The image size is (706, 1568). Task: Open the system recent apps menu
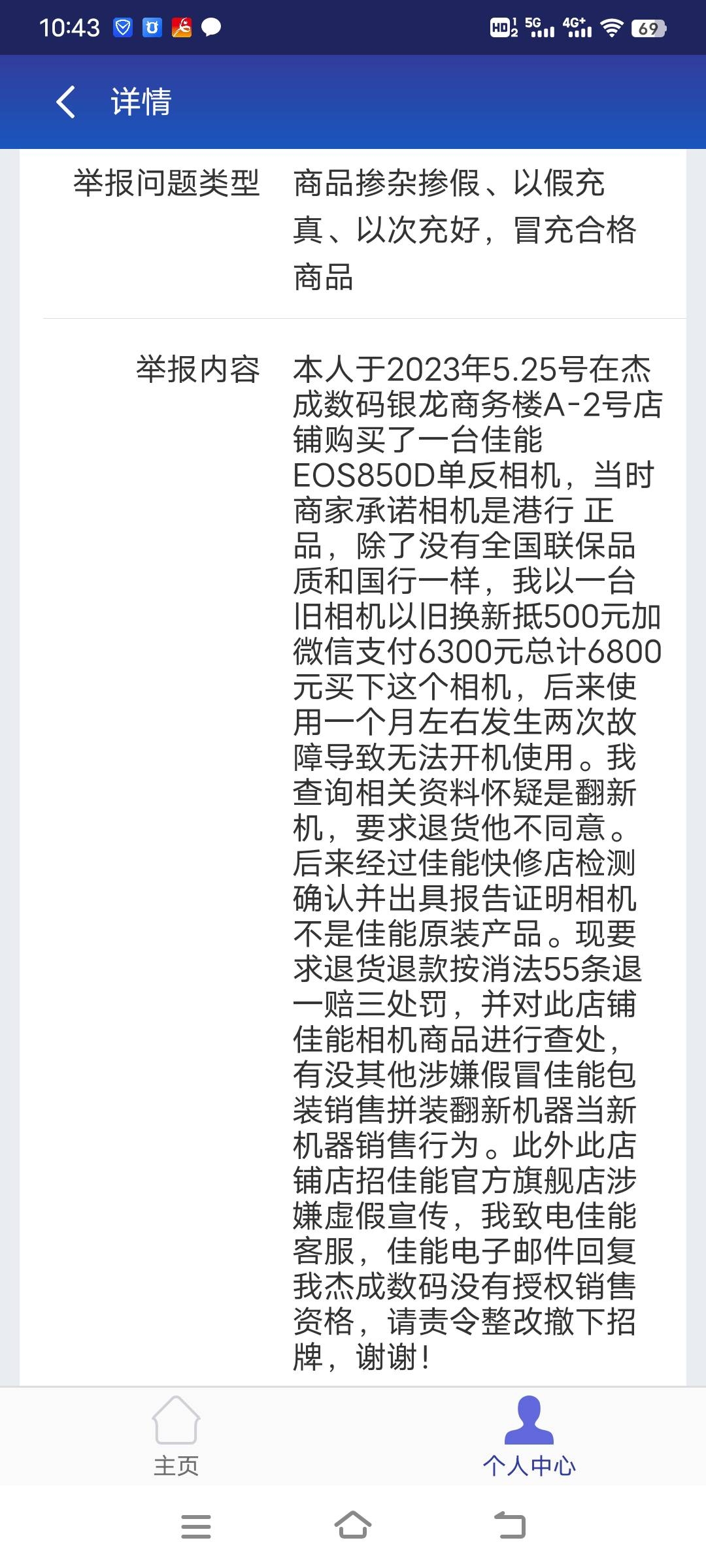[x=195, y=1526]
